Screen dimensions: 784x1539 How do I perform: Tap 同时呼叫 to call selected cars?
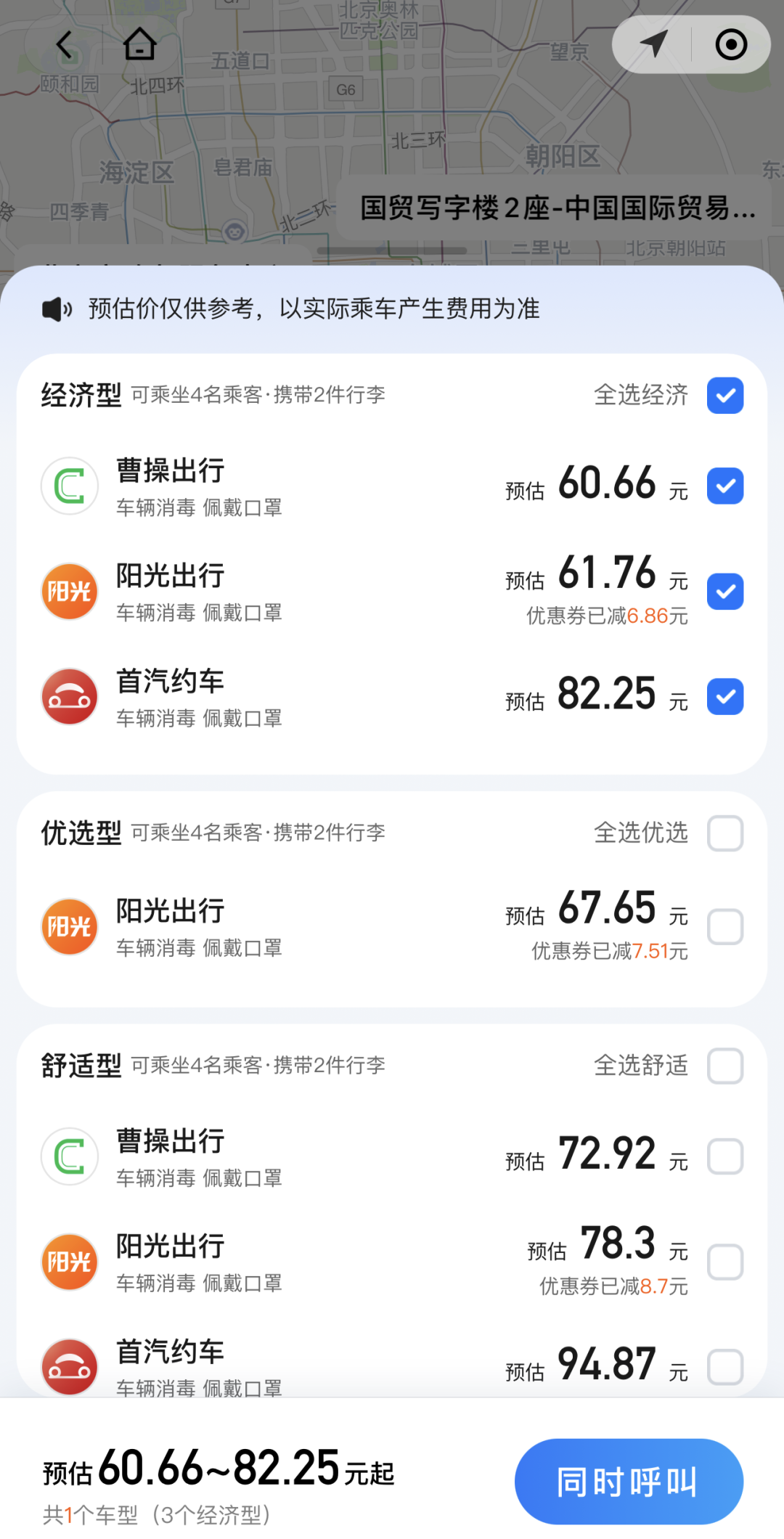[629, 1481]
